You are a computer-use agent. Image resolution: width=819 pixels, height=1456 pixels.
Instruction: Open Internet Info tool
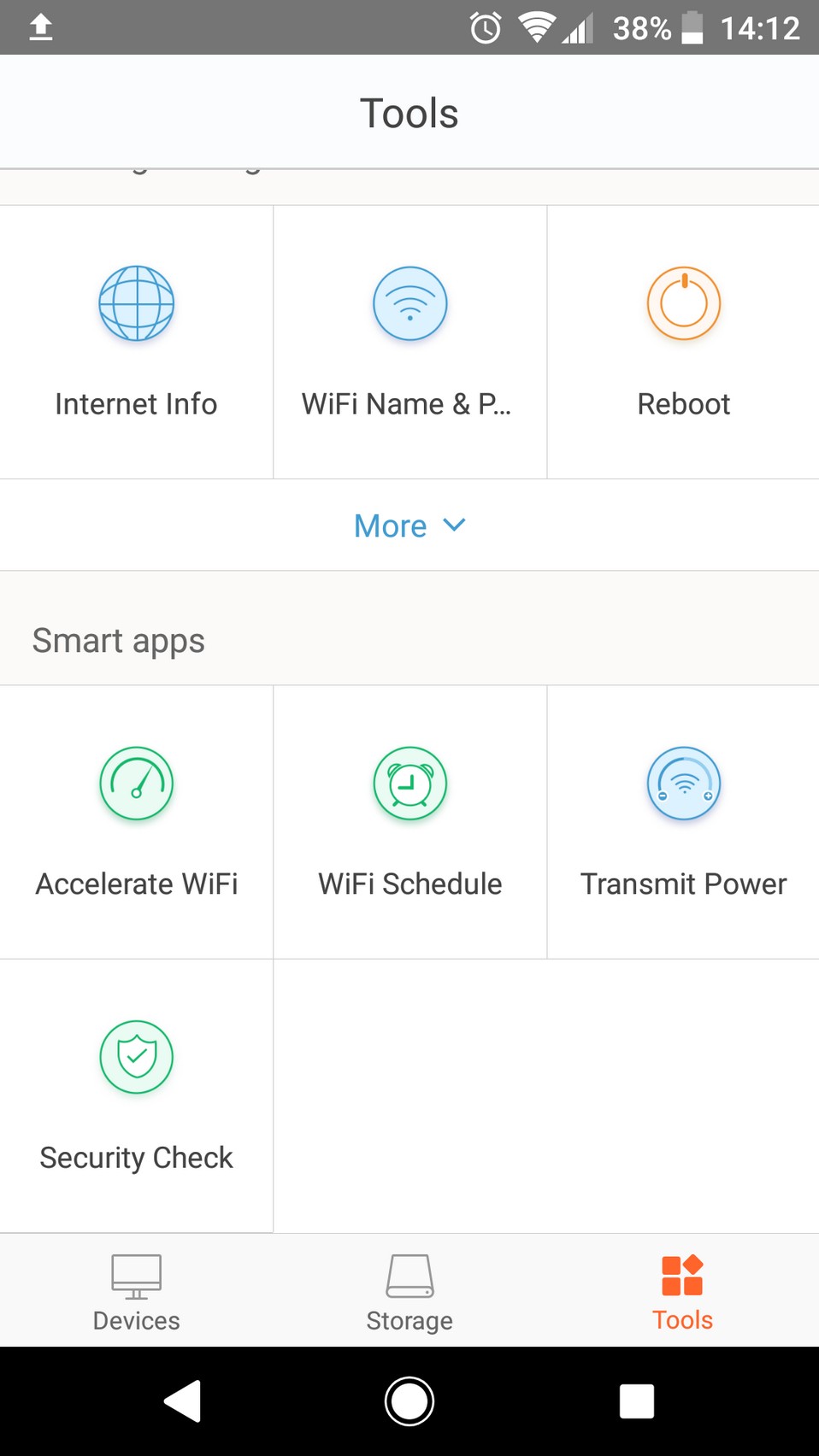[136, 342]
